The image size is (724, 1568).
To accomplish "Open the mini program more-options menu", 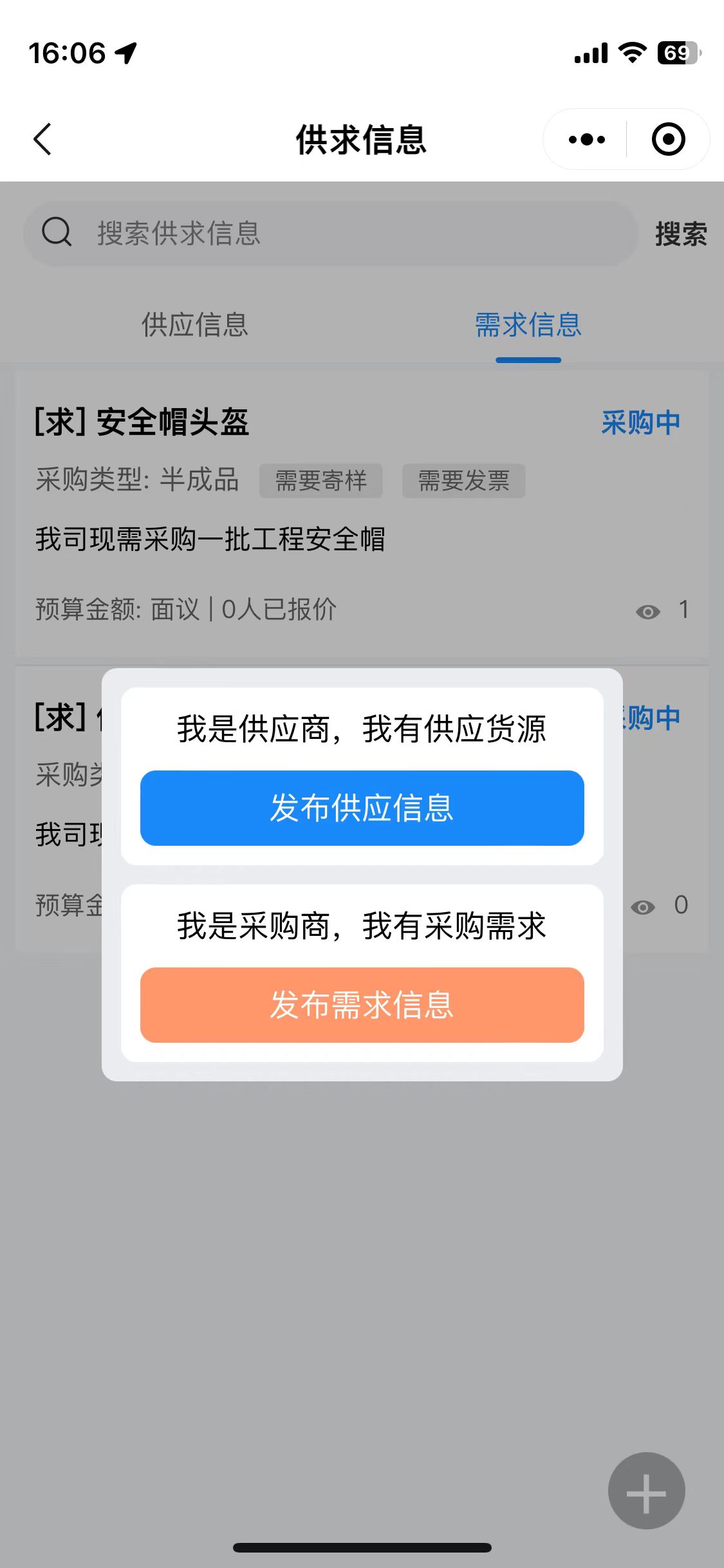I will click(586, 139).
